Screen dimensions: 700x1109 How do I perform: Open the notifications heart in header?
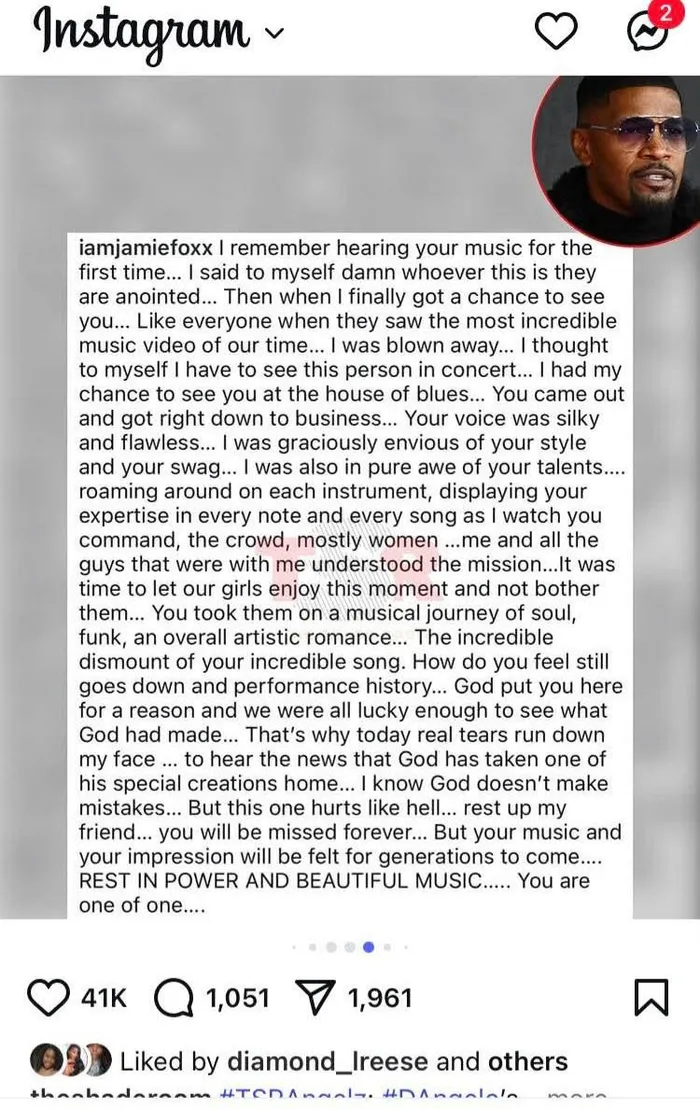click(x=559, y=34)
